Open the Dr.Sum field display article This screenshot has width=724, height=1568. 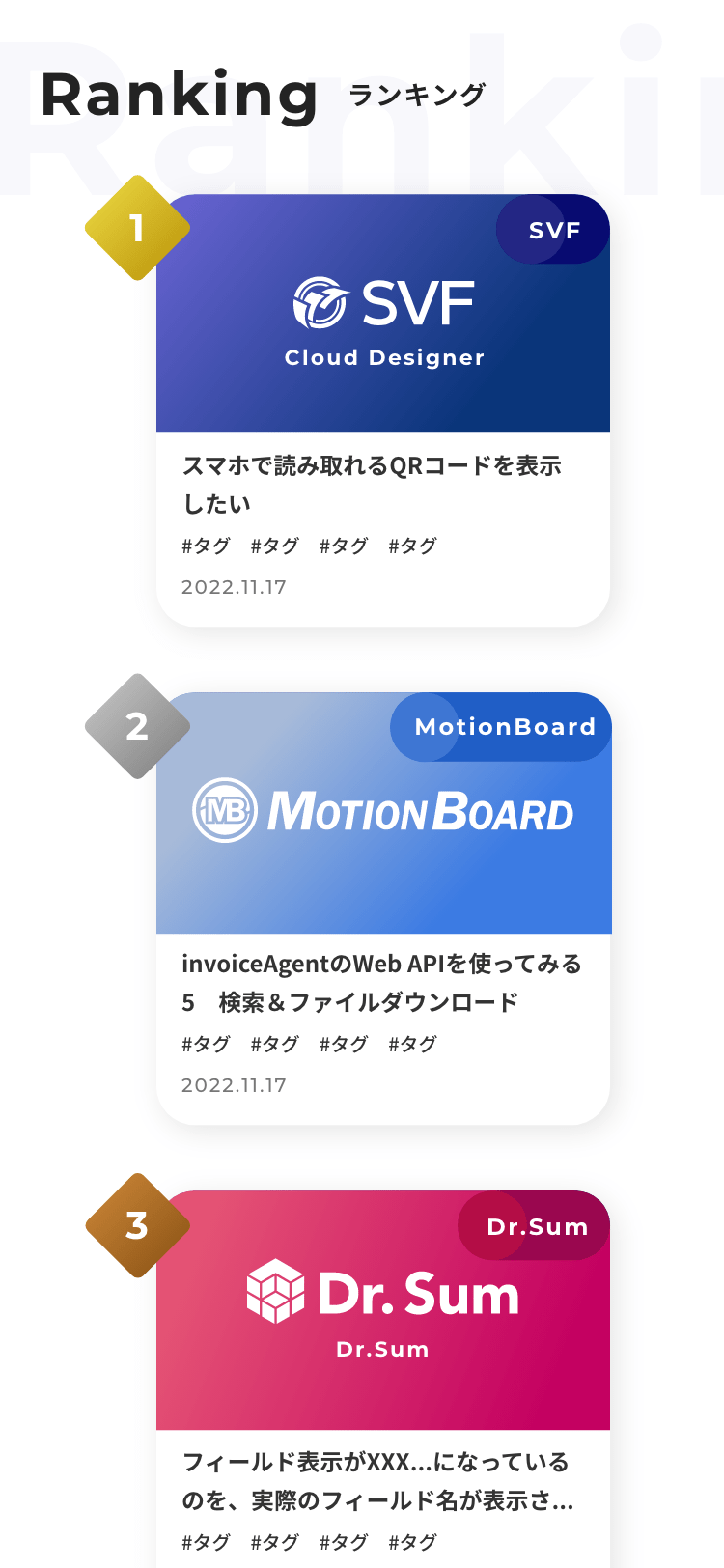pos(377,1480)
